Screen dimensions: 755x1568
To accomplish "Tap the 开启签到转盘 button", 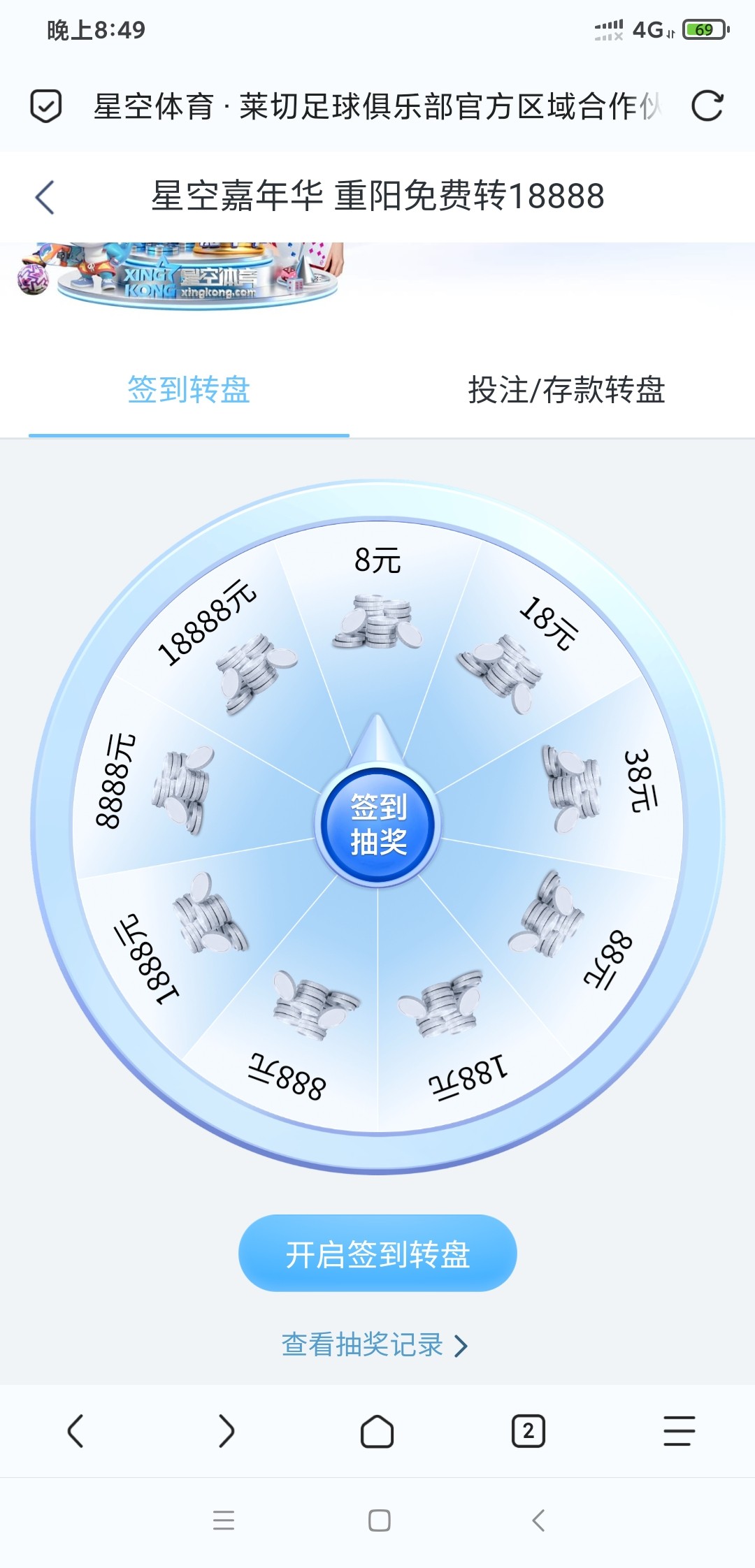I will click(x=377, y=1254).
